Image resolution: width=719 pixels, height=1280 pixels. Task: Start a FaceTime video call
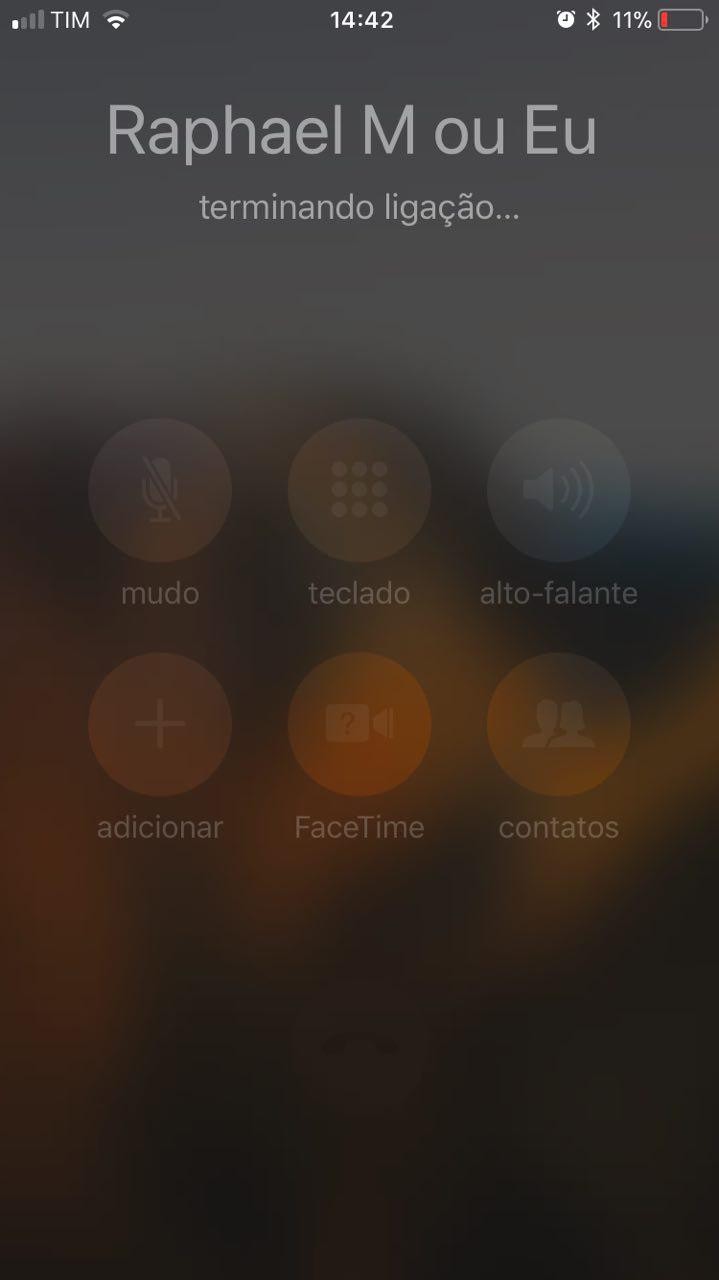359,724
